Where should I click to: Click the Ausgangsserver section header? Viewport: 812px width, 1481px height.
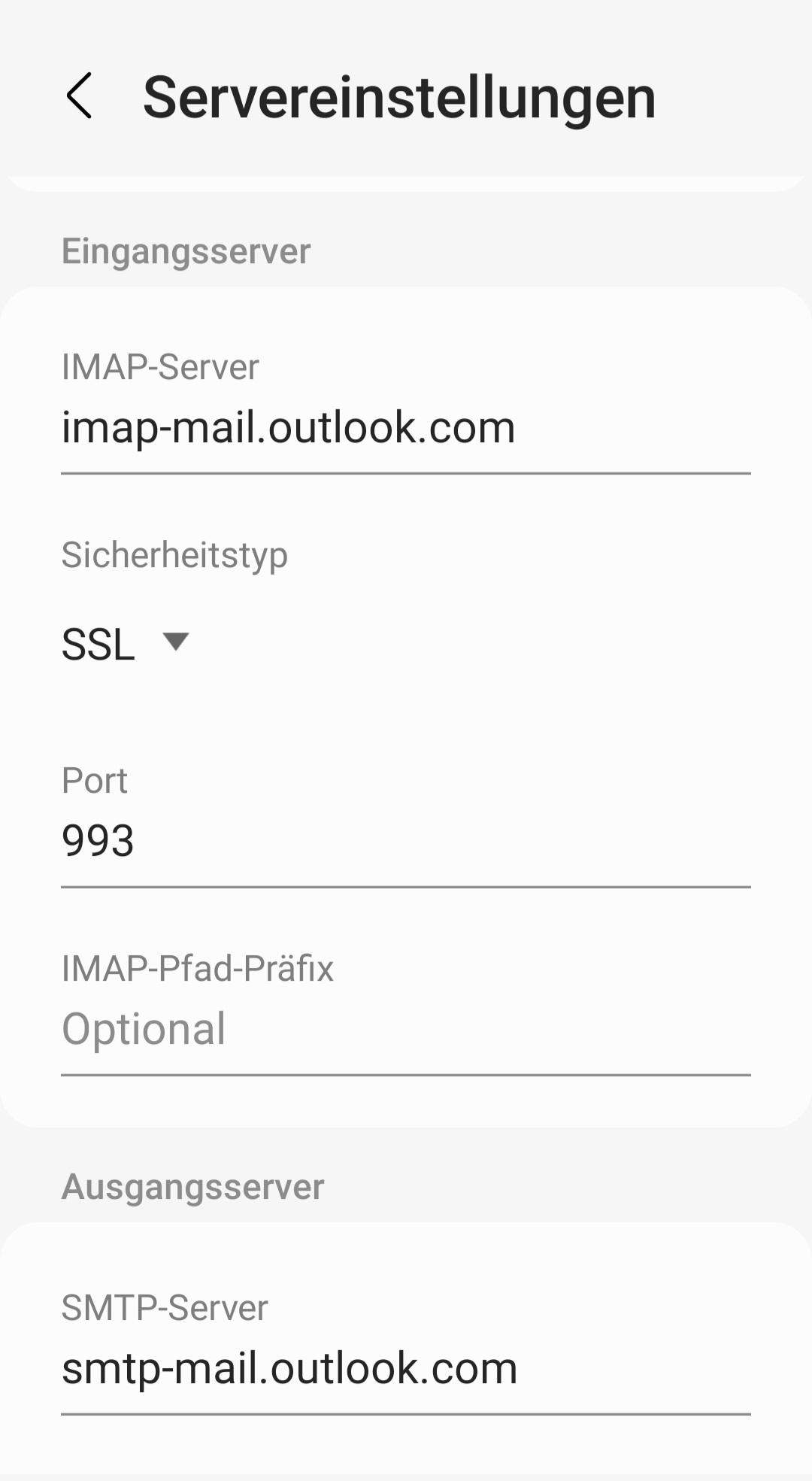point(192,1187)
